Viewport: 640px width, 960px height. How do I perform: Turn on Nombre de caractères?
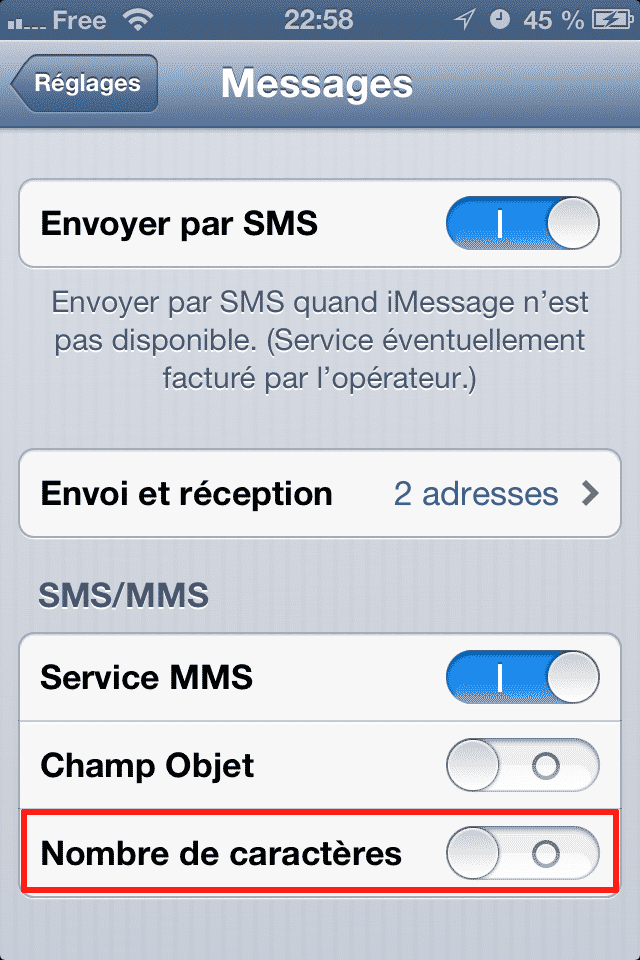pyautogui.click(x=522, y=854)
